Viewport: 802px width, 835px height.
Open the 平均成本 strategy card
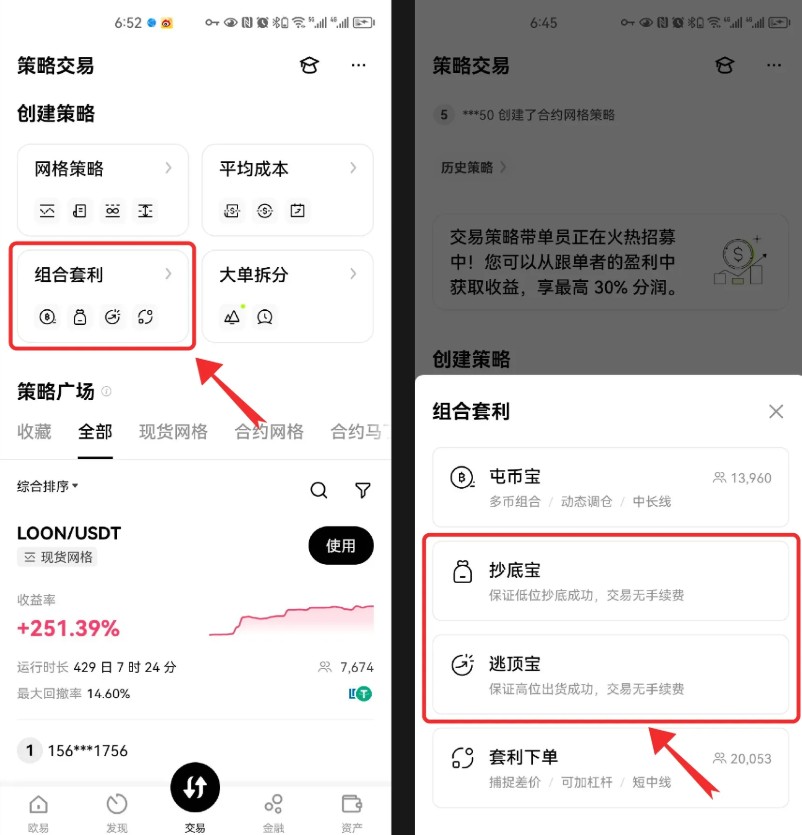pos(287,189)
